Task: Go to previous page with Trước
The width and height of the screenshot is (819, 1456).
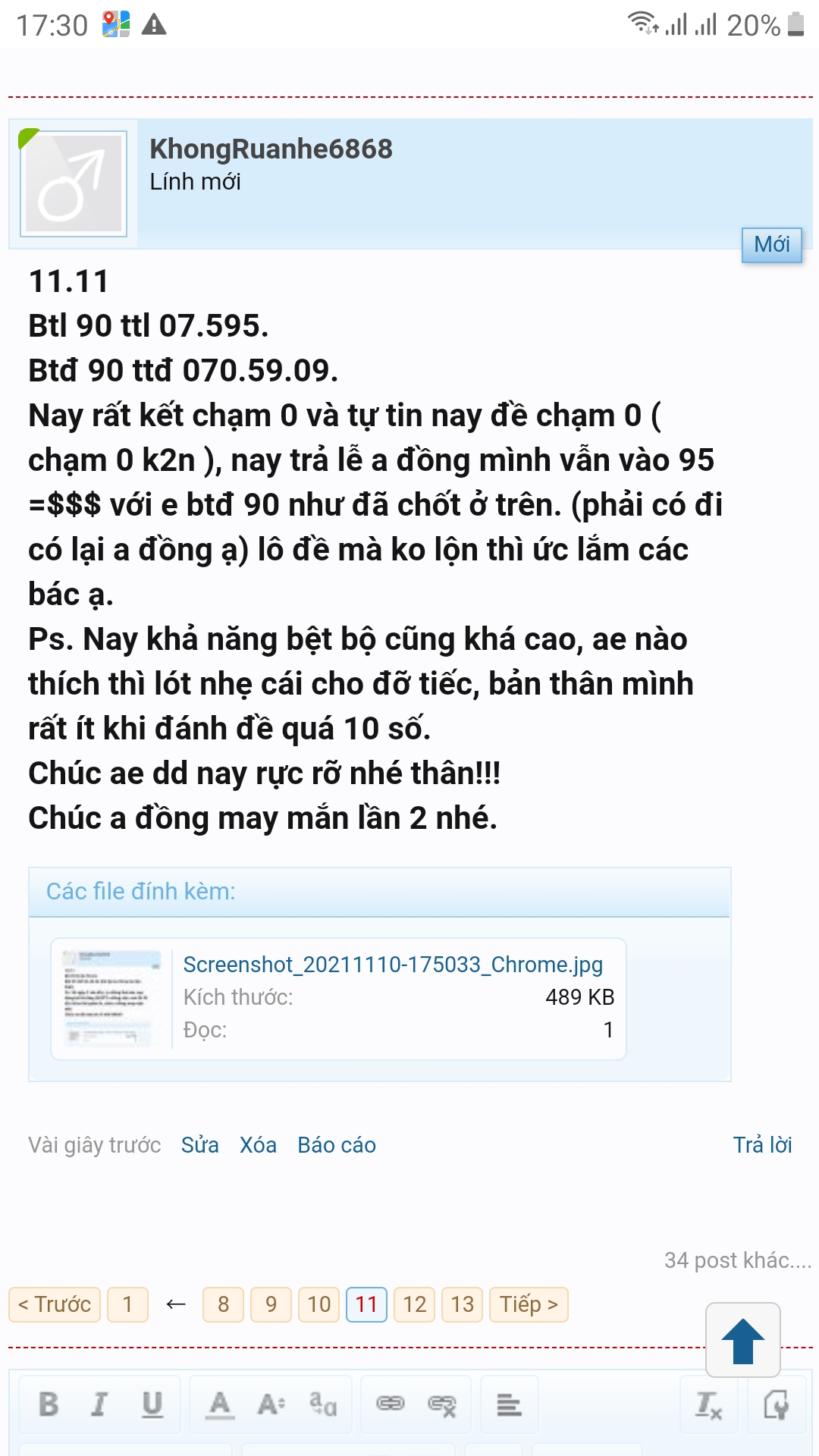Action: coord(55,1304)
